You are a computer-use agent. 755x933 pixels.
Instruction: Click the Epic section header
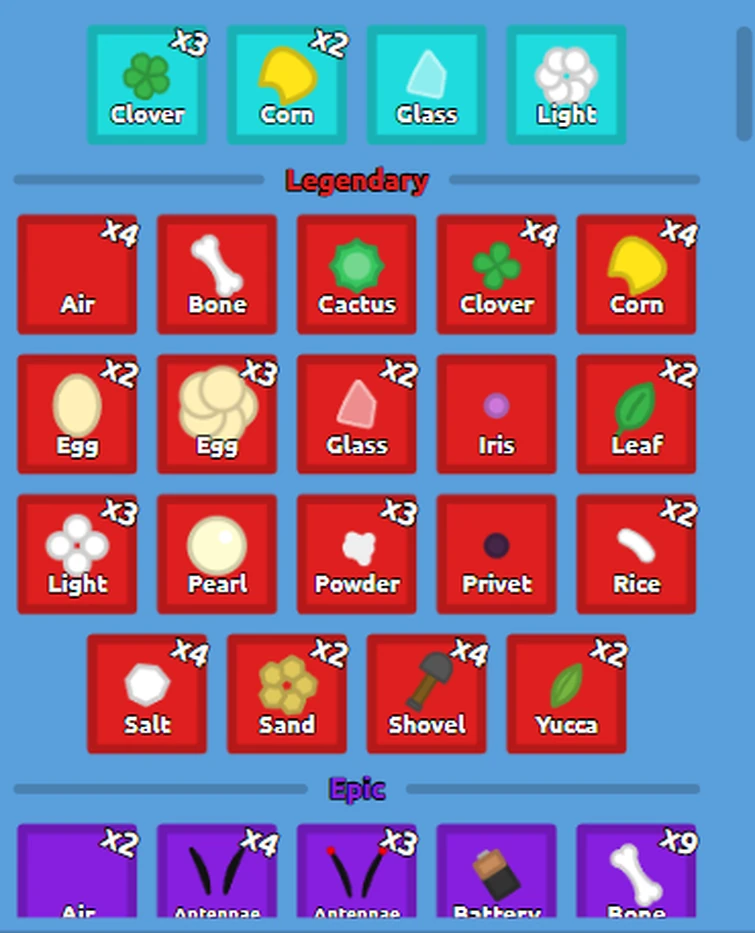coord(357,789)
